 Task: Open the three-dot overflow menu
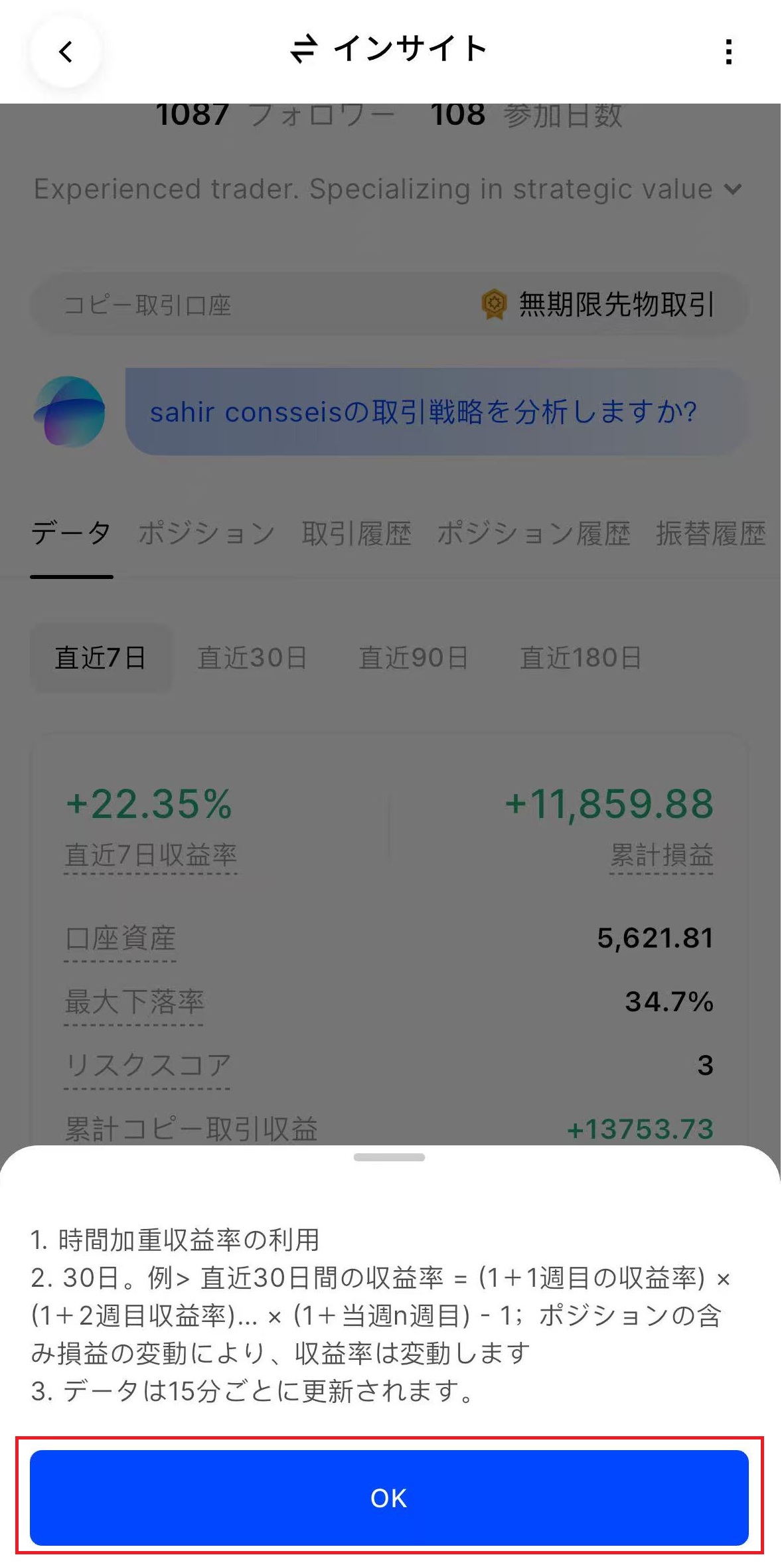point(728,52)
